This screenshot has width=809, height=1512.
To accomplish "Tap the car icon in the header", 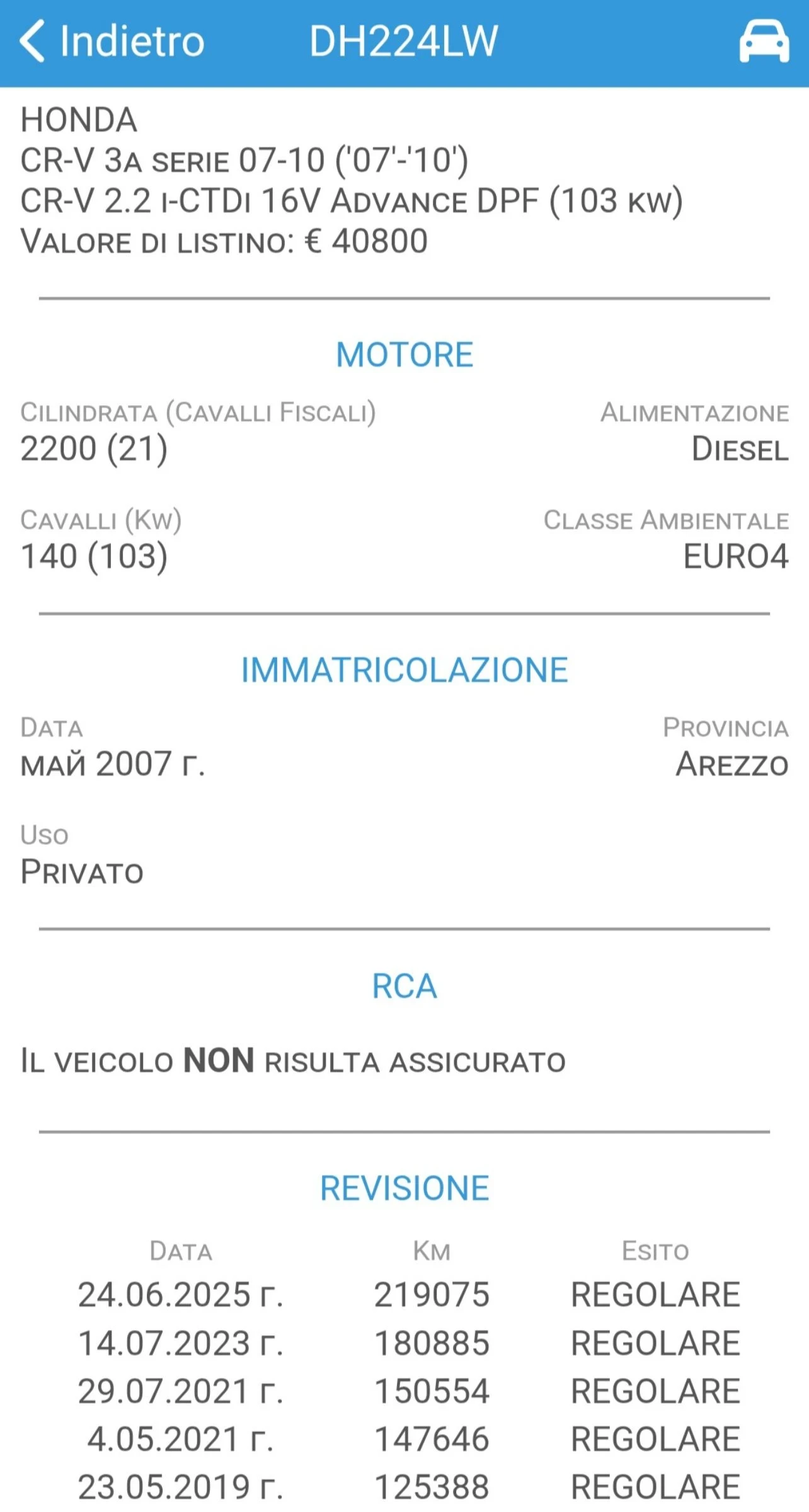I will (x=764, y=42).
